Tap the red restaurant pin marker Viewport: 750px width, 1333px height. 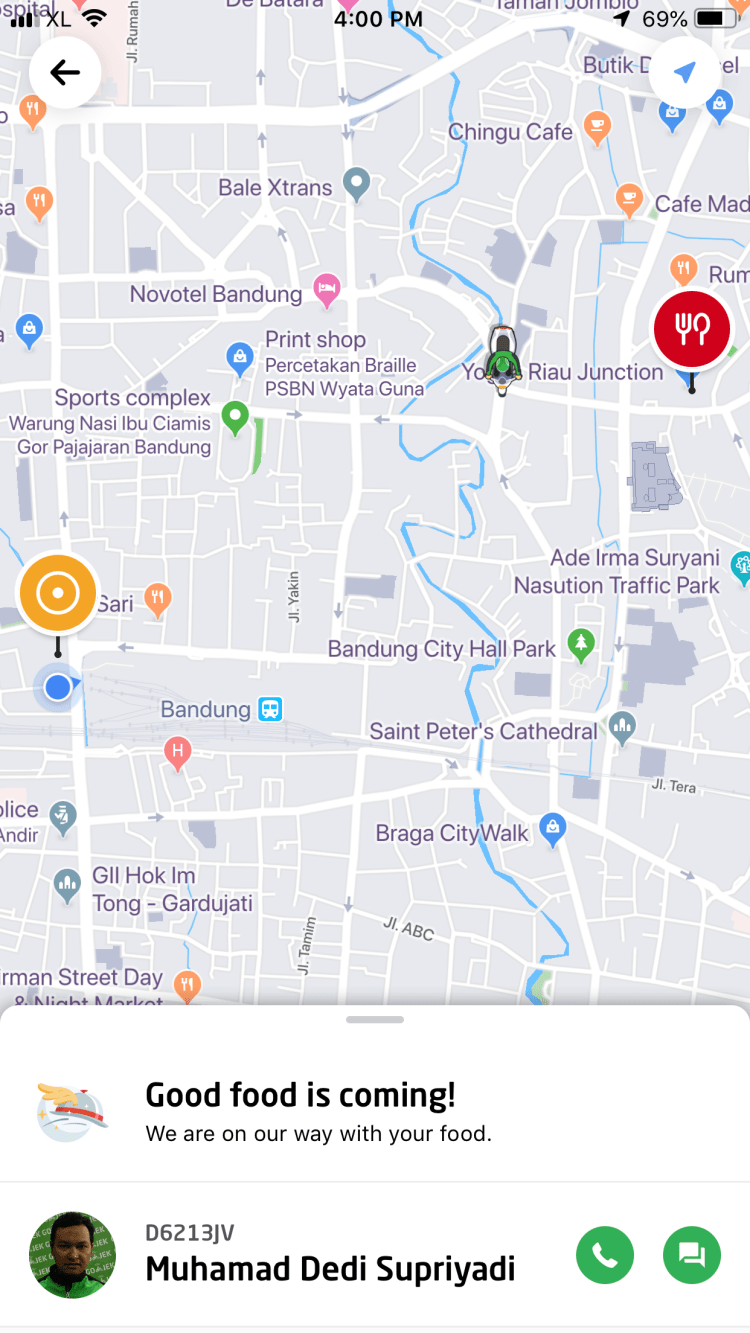691,329
